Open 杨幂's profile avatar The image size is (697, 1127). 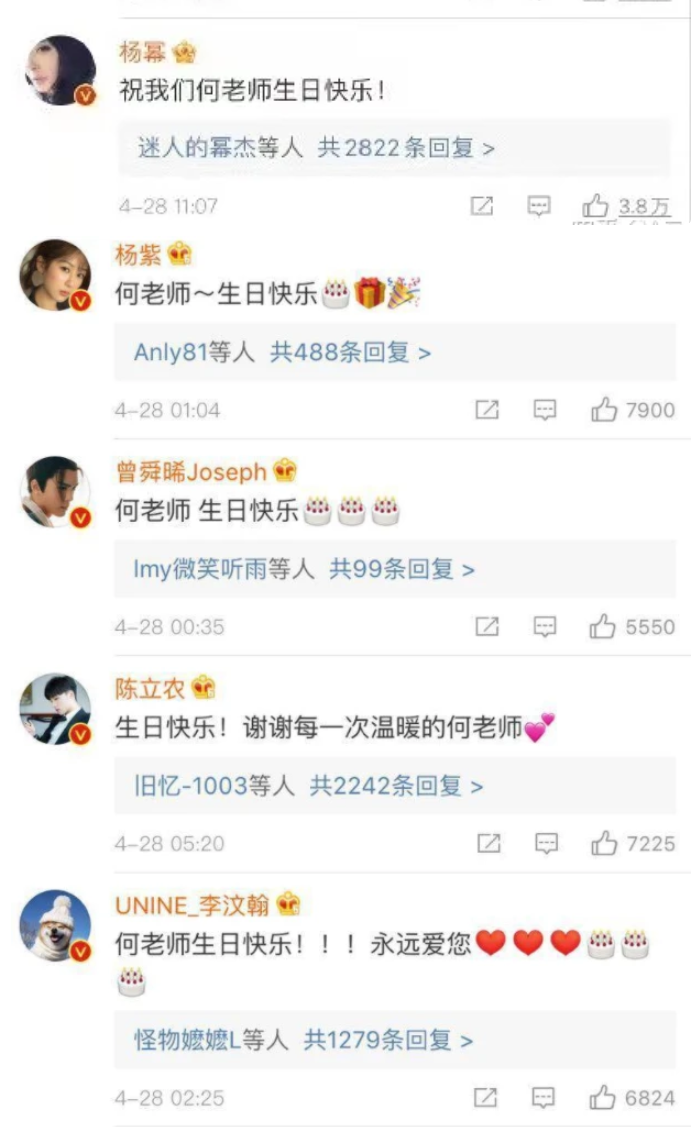pyautogui.click(x=57, y=71)
